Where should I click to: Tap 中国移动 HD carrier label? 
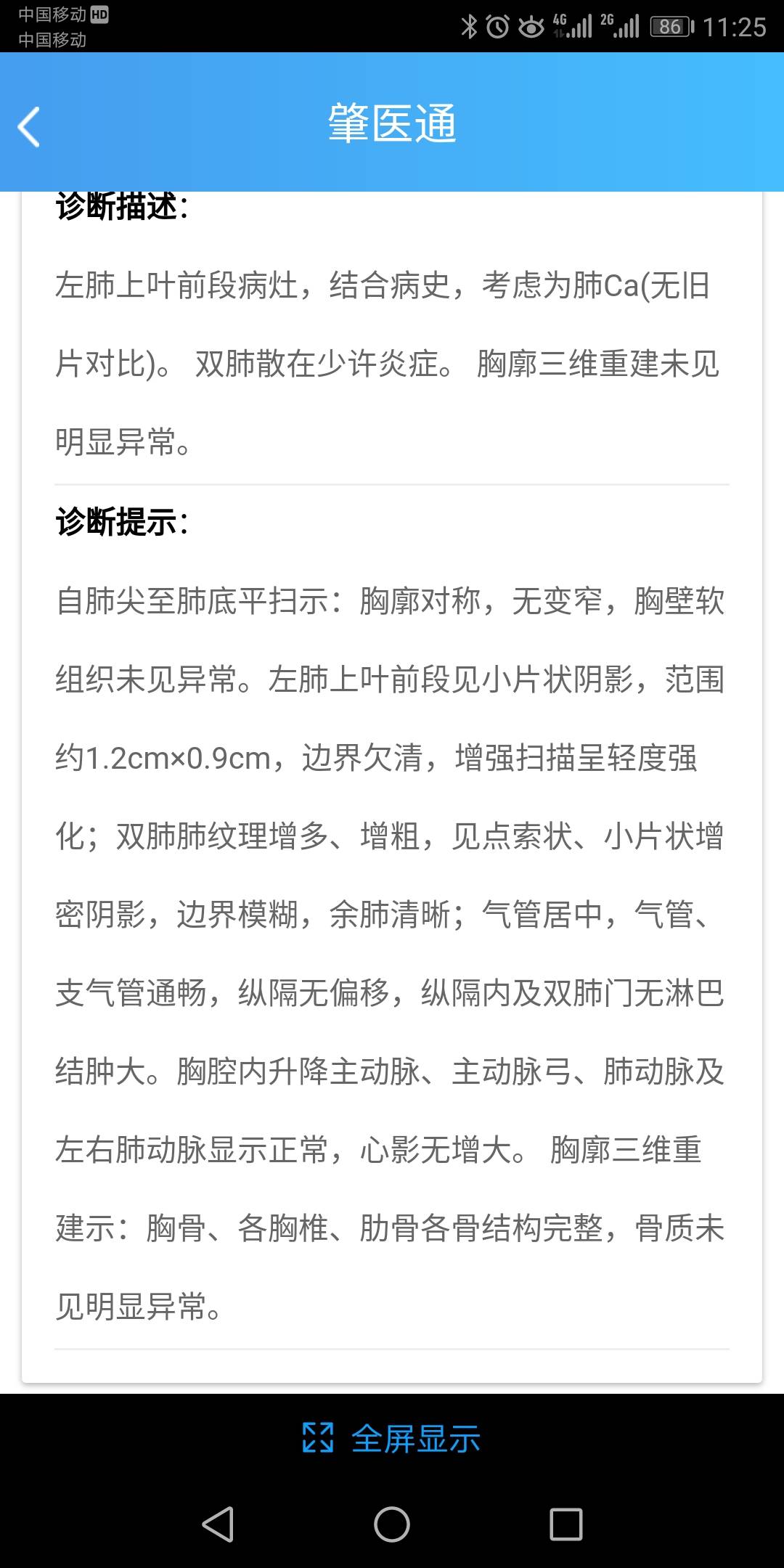pos(62,15)
